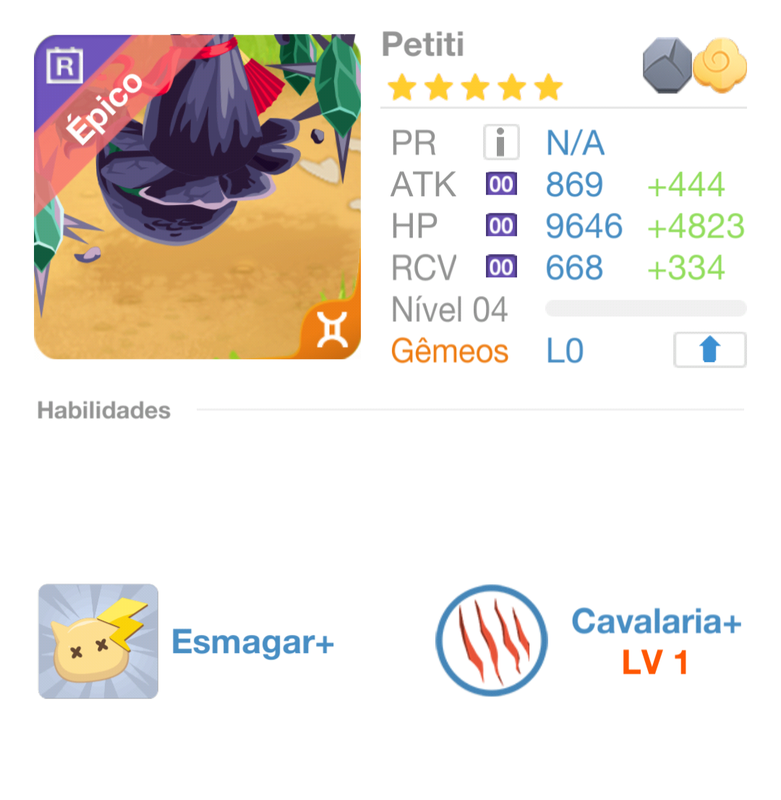View the Esmagar+ ability details
Viewport: 781px width, 800px height.
point(98,641)
